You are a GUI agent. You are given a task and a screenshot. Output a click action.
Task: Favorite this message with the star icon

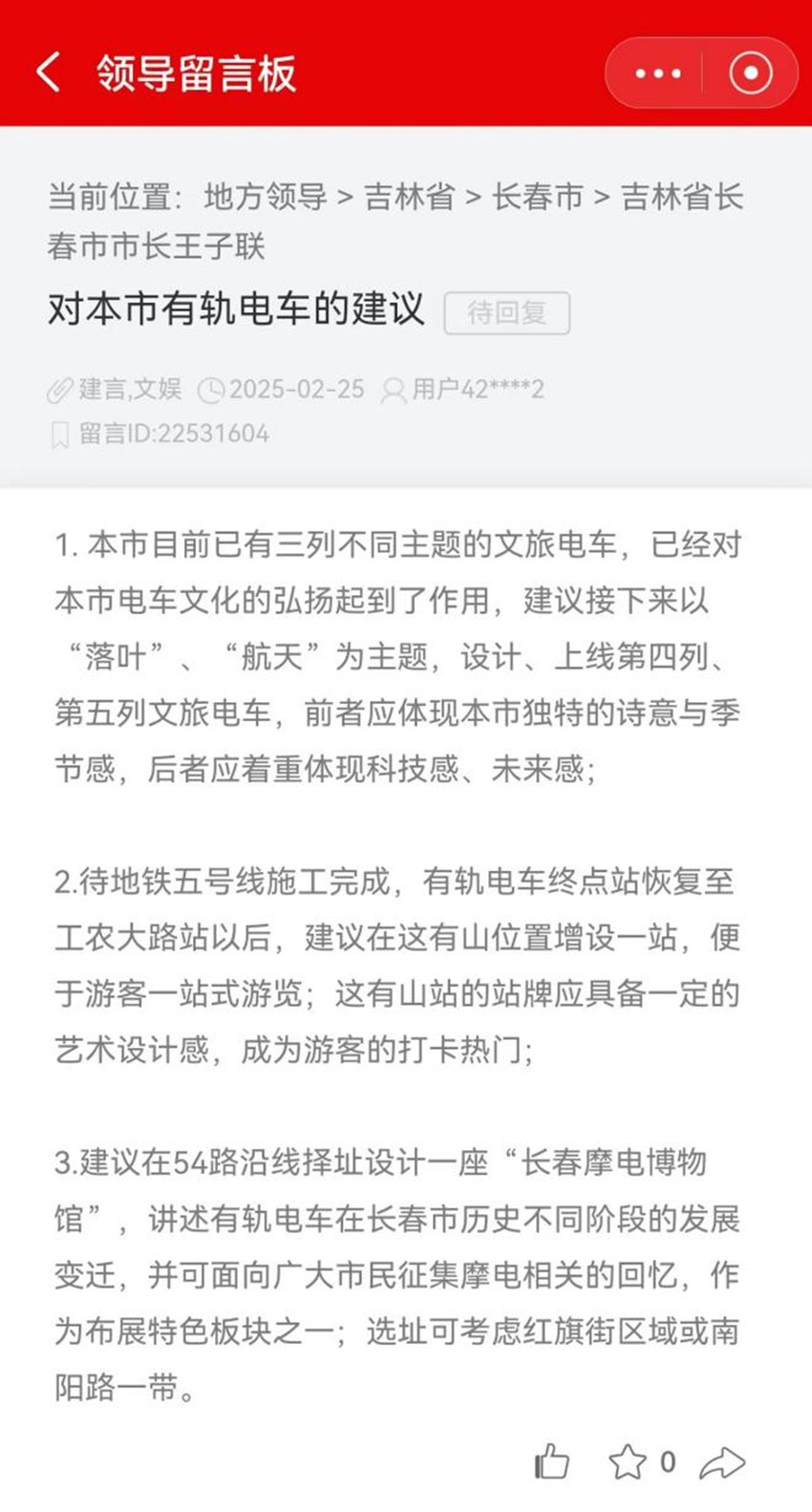(628, 1461)
